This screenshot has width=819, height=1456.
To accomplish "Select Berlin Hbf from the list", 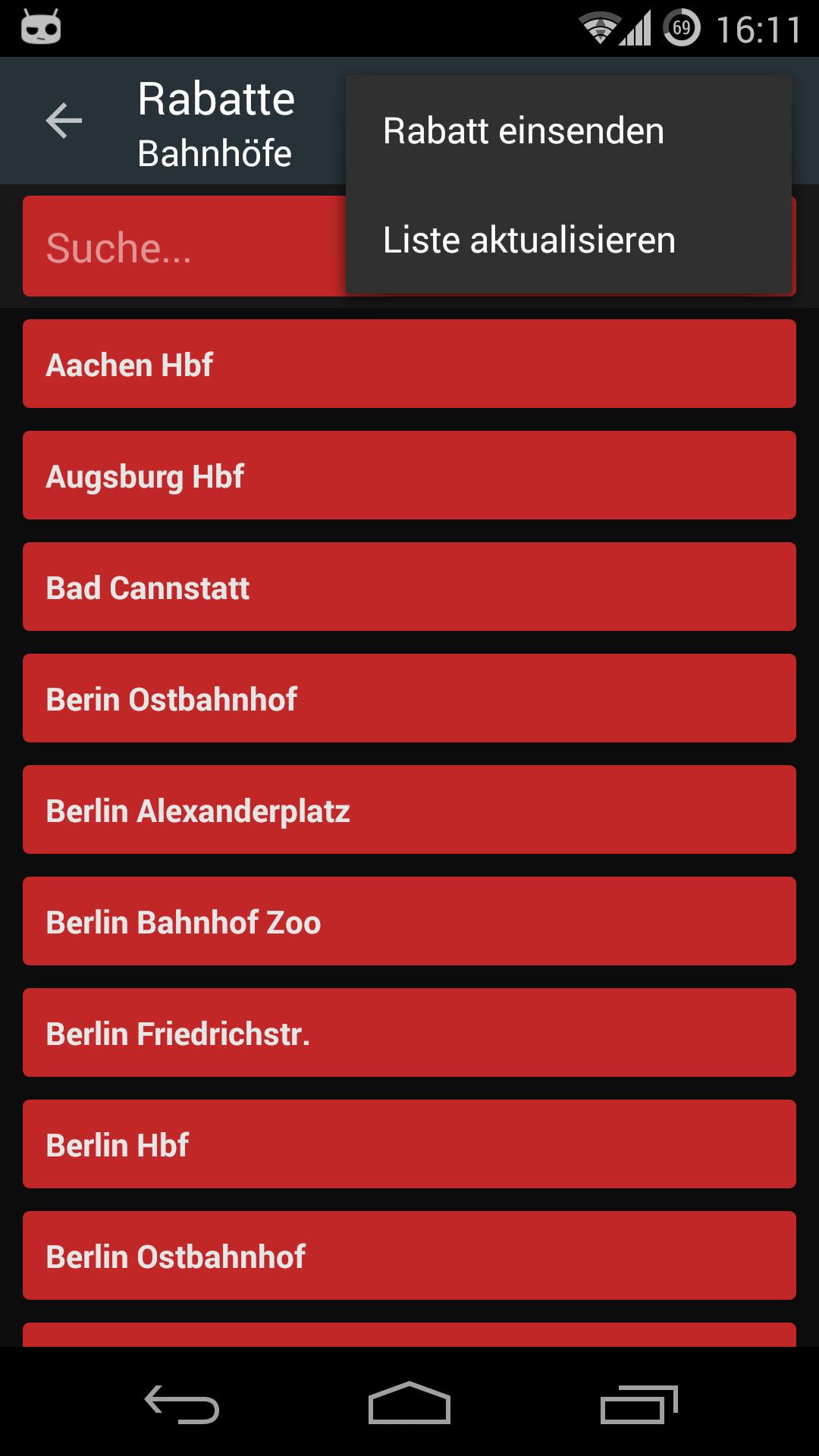I will point(409,1144).
